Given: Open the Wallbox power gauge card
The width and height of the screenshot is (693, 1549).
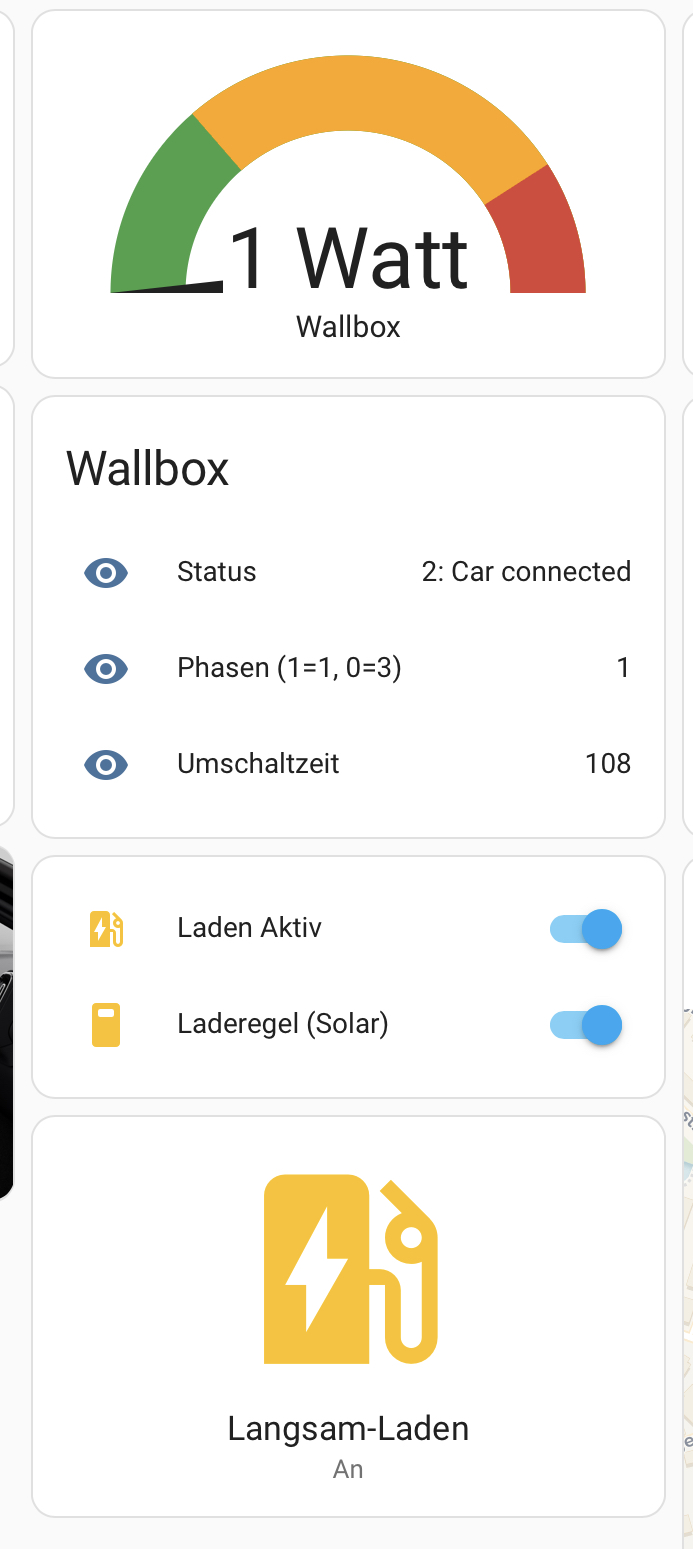Looking at the screenshot, I should pyautogui.click(x=348, y=194).
